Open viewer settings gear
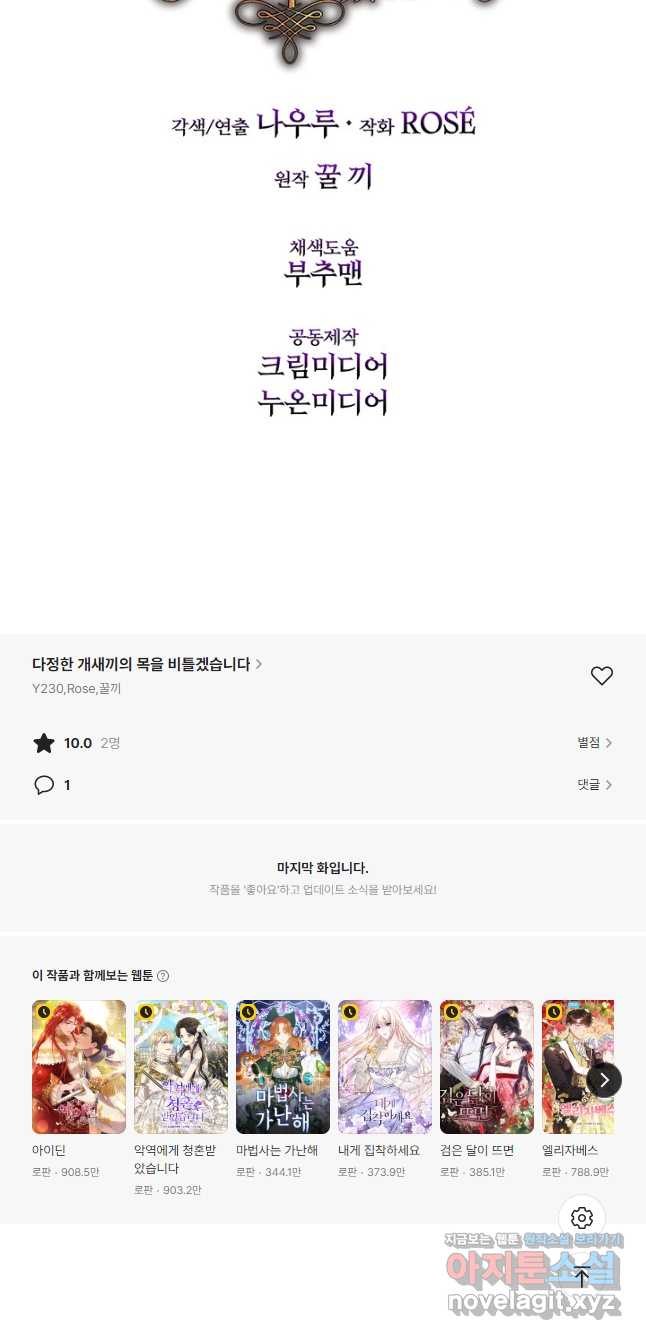The image size is (646, 1340). [582, 1218]
